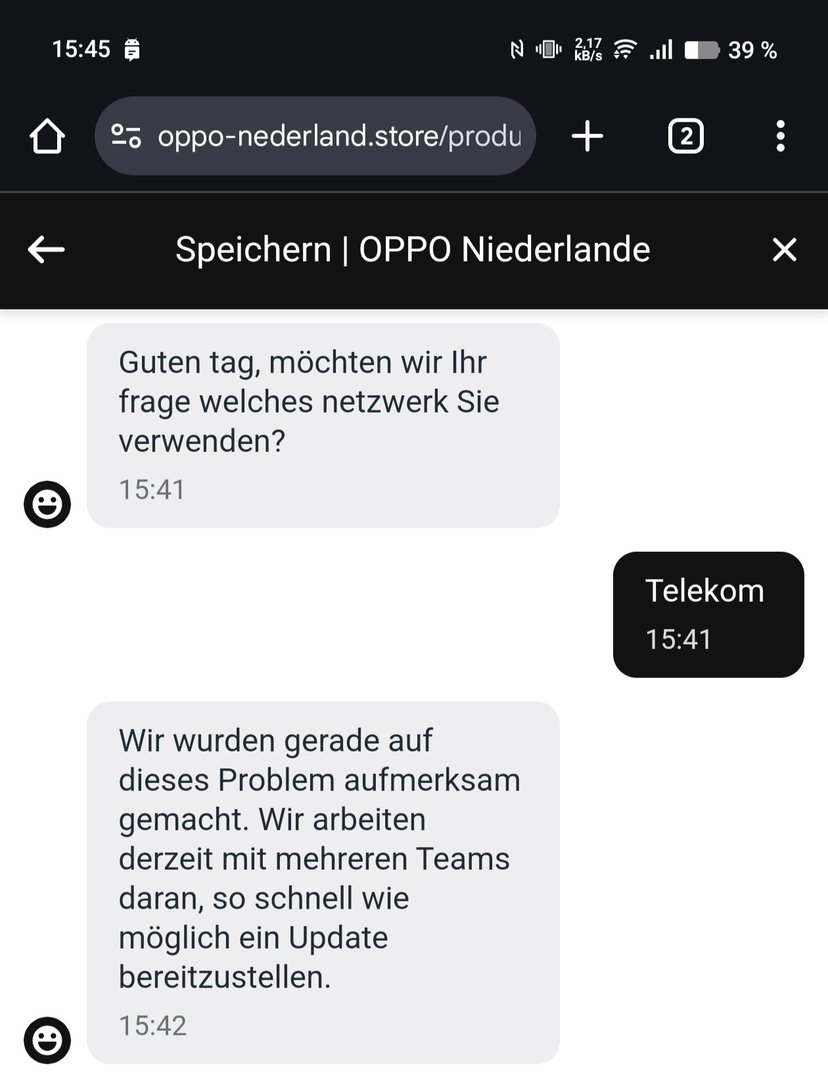
Task: Open a new browser tab
Action: 587,137
